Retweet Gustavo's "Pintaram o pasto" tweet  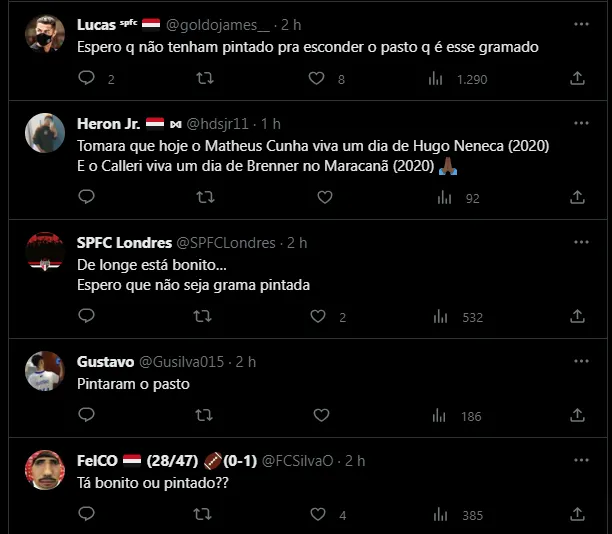tap(202, 415)
